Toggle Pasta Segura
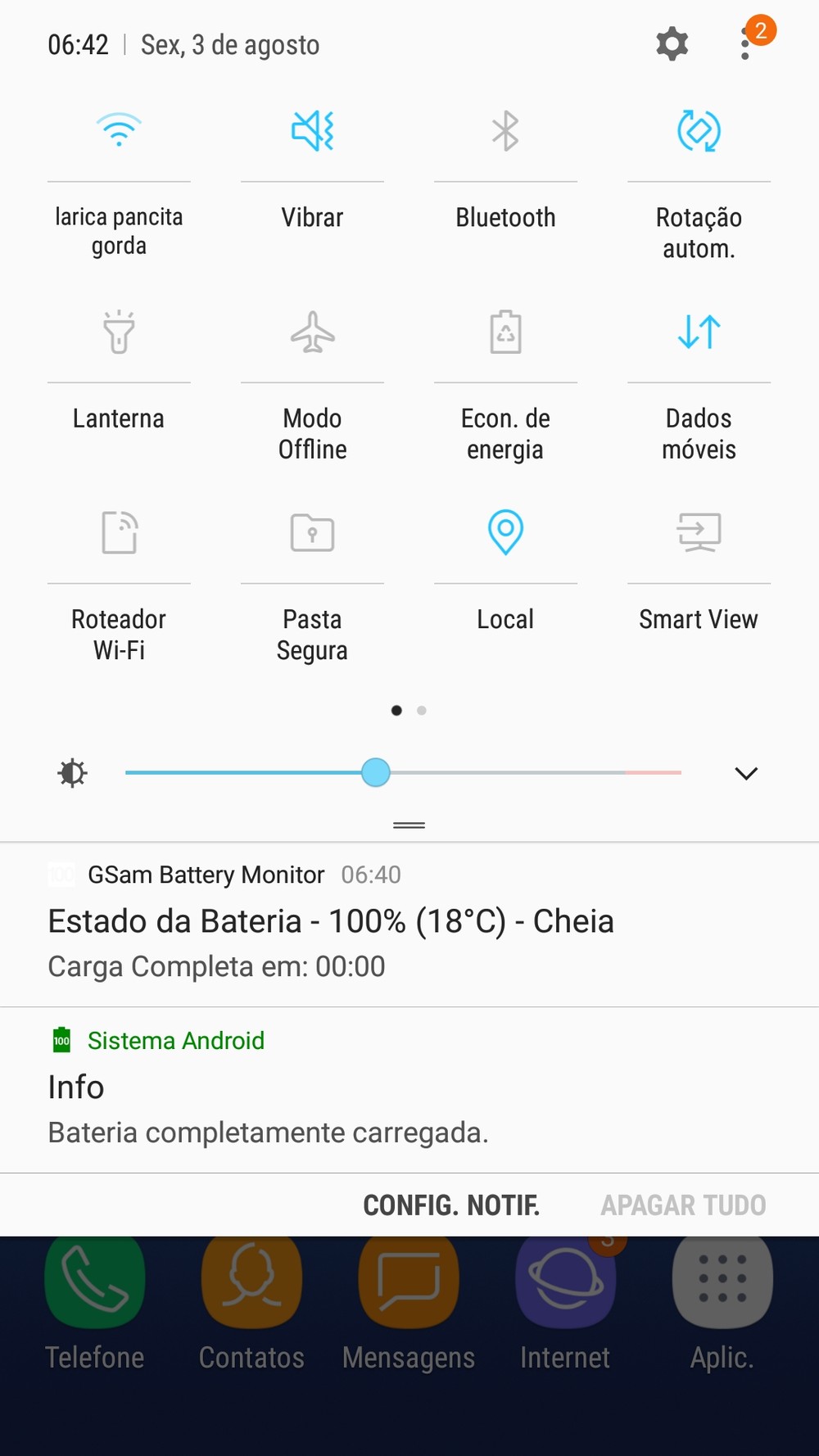 [312, 533]
